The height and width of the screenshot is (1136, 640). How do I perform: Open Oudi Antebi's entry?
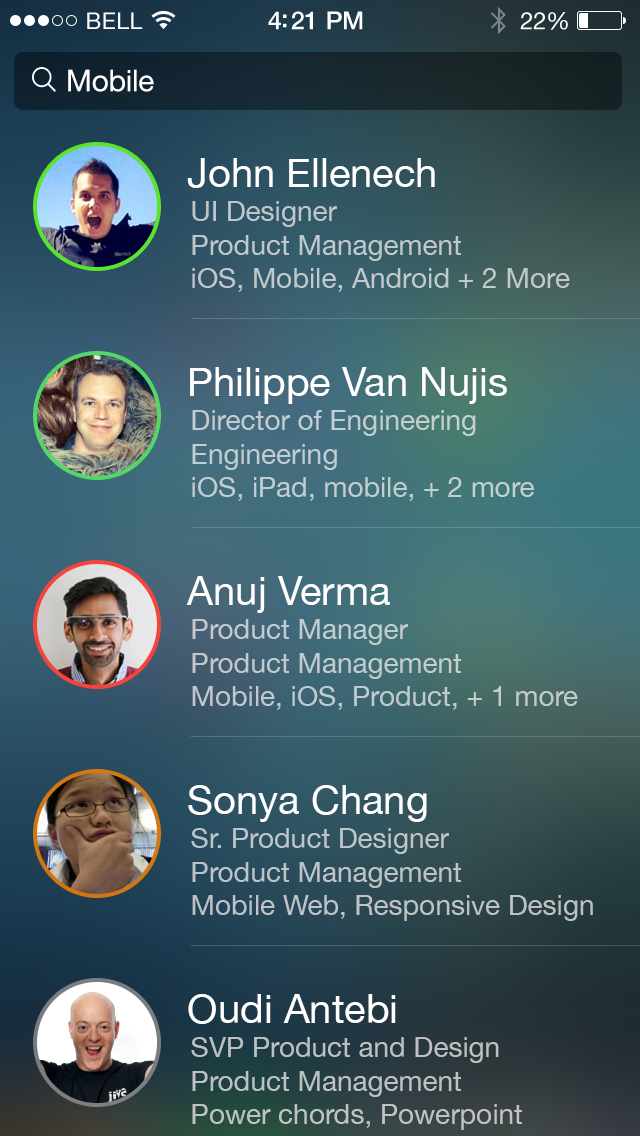click(x=292, y=1010)
